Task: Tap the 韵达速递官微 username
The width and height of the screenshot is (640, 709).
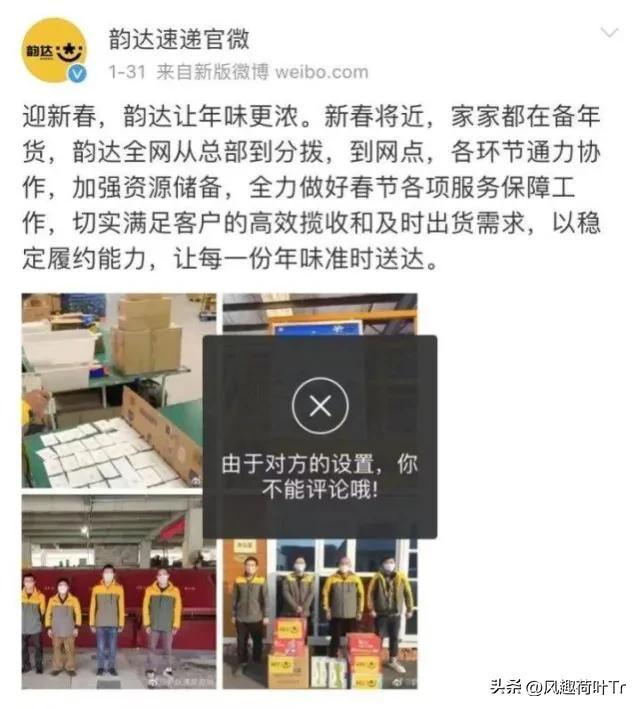Action: [178, 40]
